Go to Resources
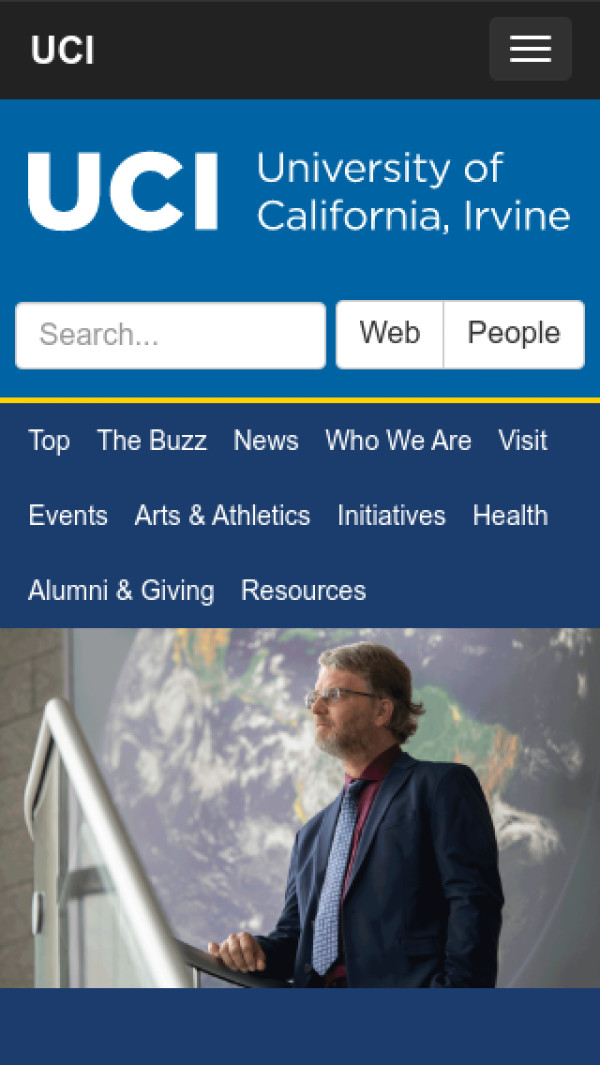 (x=303, y=591)
